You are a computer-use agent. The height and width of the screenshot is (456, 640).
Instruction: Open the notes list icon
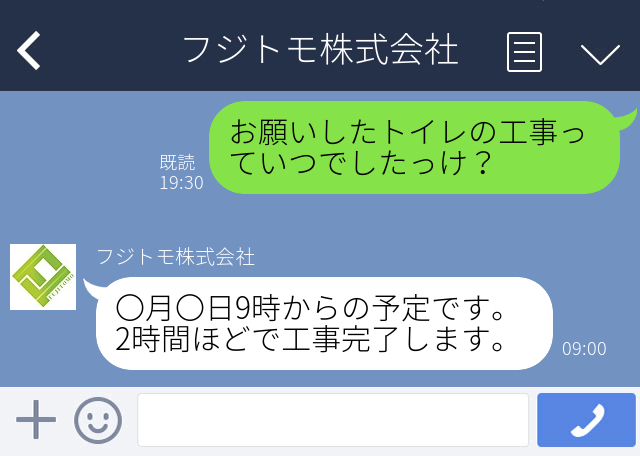[x=525, y=51]
